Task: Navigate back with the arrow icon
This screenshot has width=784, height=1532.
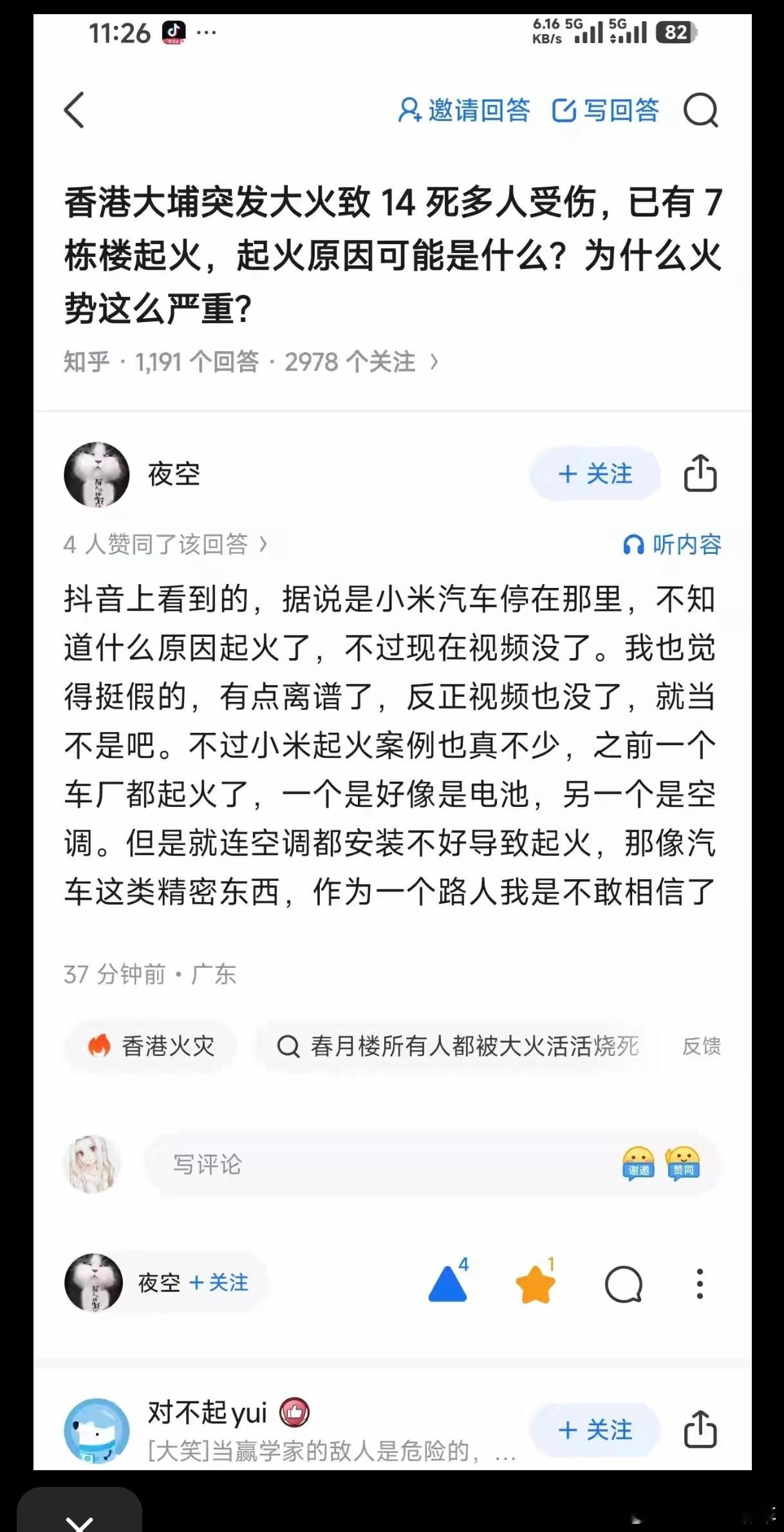Action: point(74,109)
